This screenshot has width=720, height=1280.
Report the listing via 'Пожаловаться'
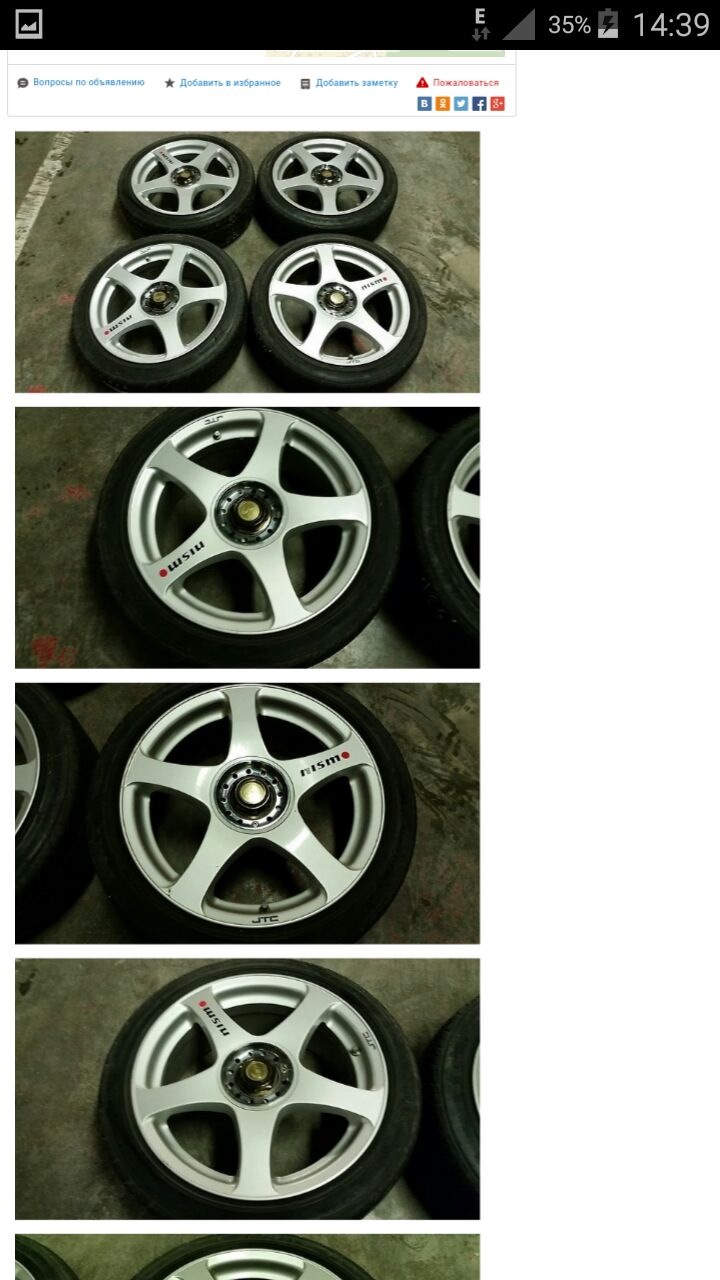click(x=464, y=83)
